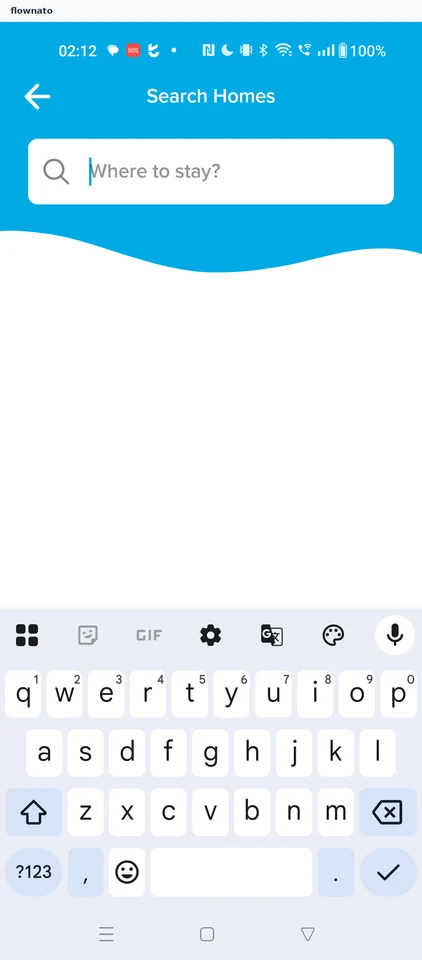This screenshot has height=960, width=422.
Task: Open the keyboard translate tool
Action: (271, 636)
